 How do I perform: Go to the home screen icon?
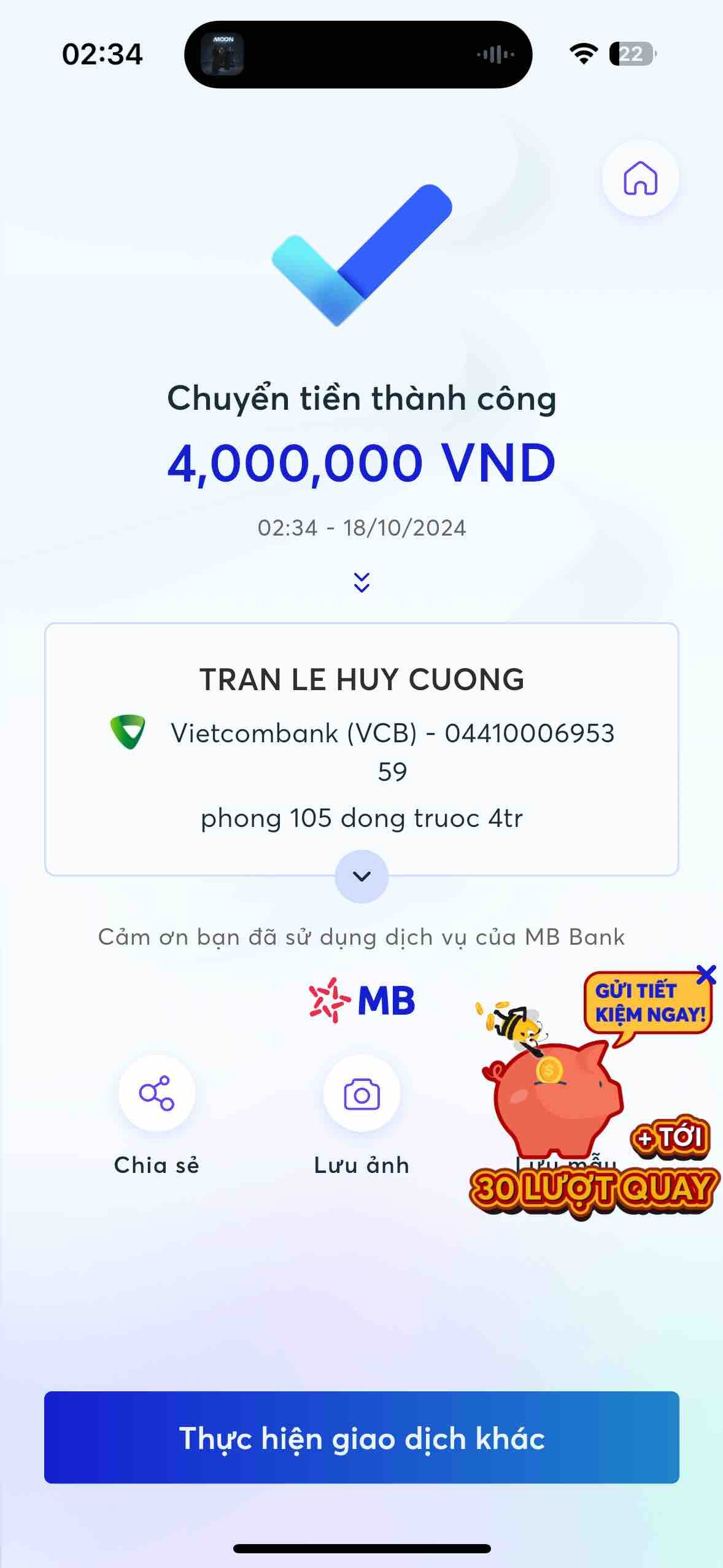(640, 179)
